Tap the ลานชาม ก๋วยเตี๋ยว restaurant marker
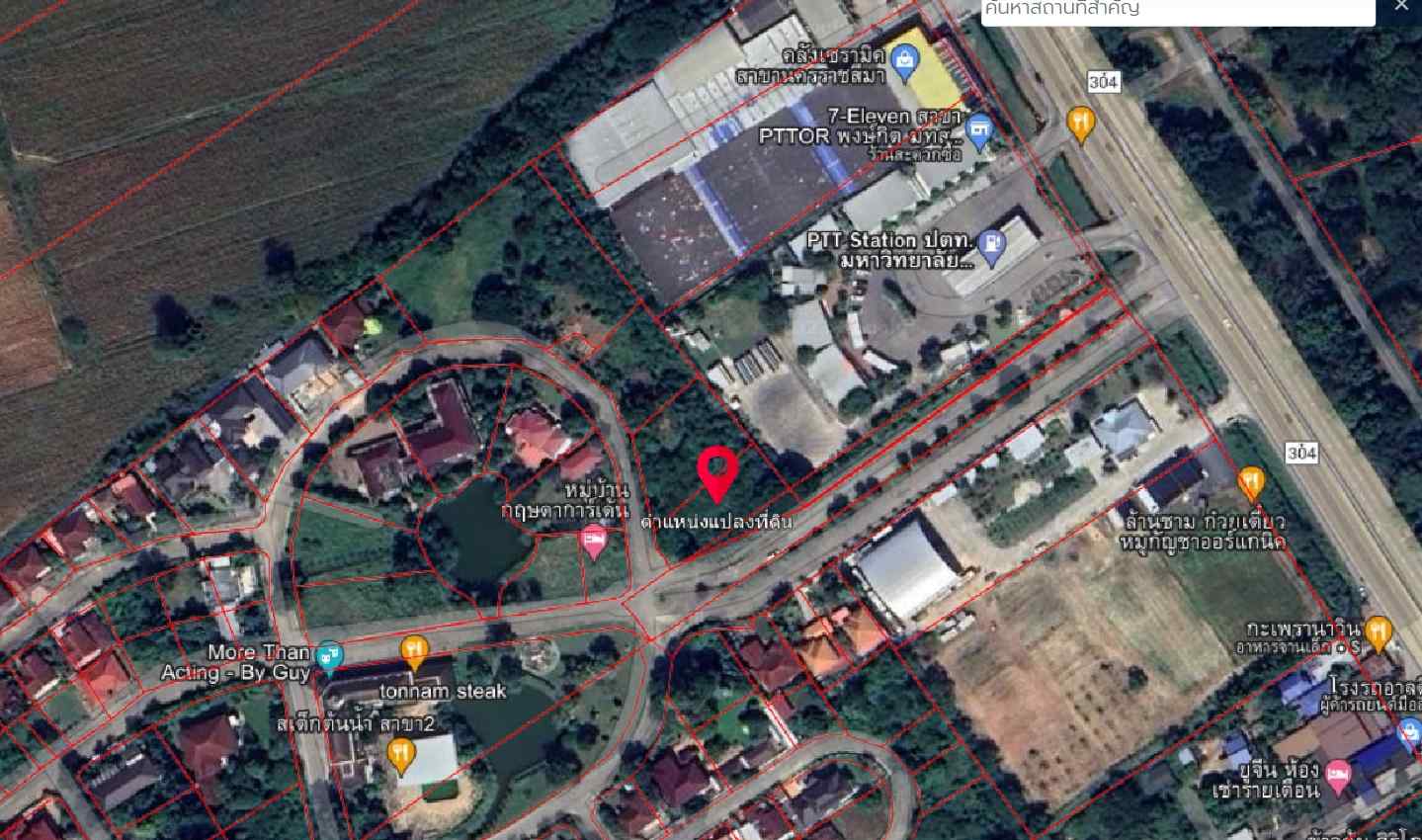 point(1251,482)
